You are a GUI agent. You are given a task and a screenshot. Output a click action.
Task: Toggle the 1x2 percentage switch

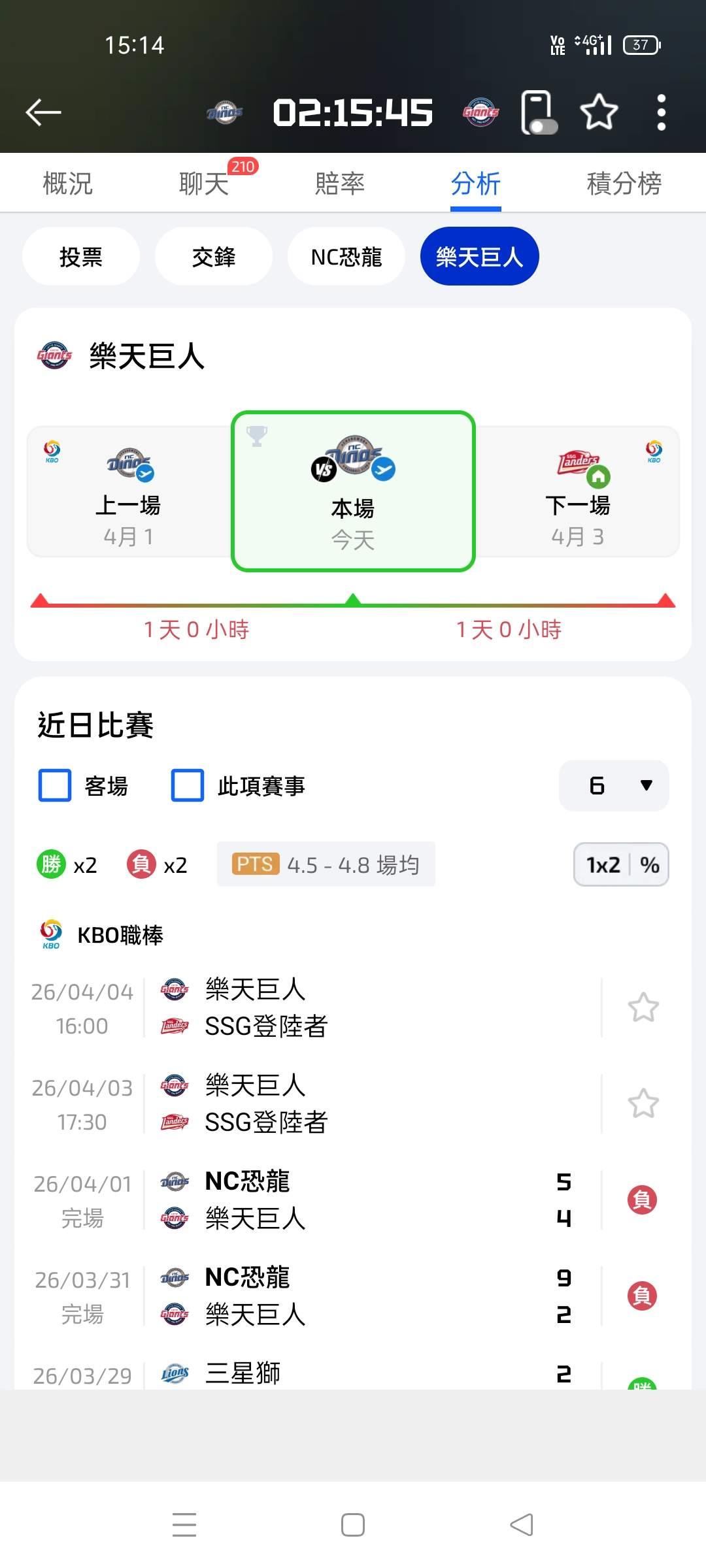pyautogui.click(x=621, y=864)
